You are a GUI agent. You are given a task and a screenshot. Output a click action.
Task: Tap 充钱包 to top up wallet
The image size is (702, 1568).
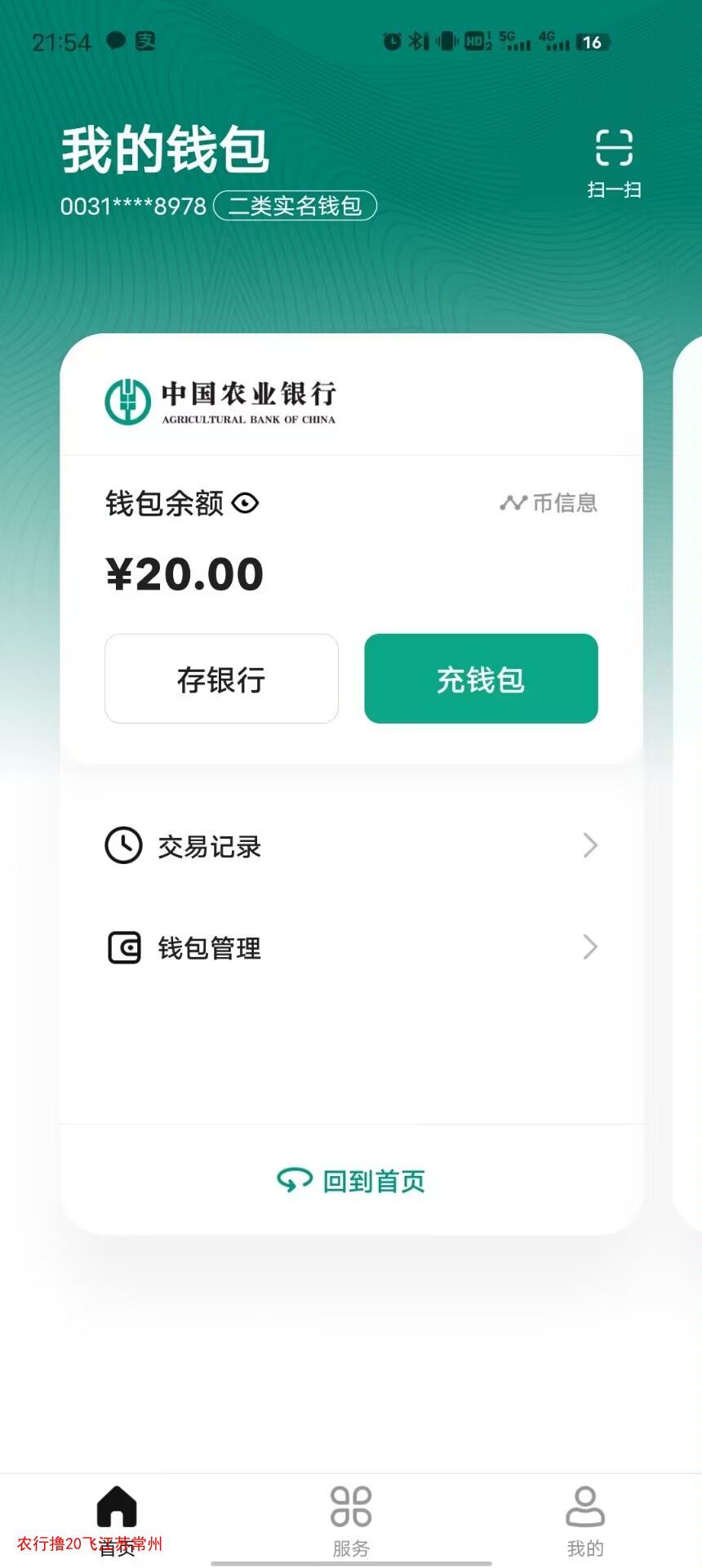(x=481, y=679)
